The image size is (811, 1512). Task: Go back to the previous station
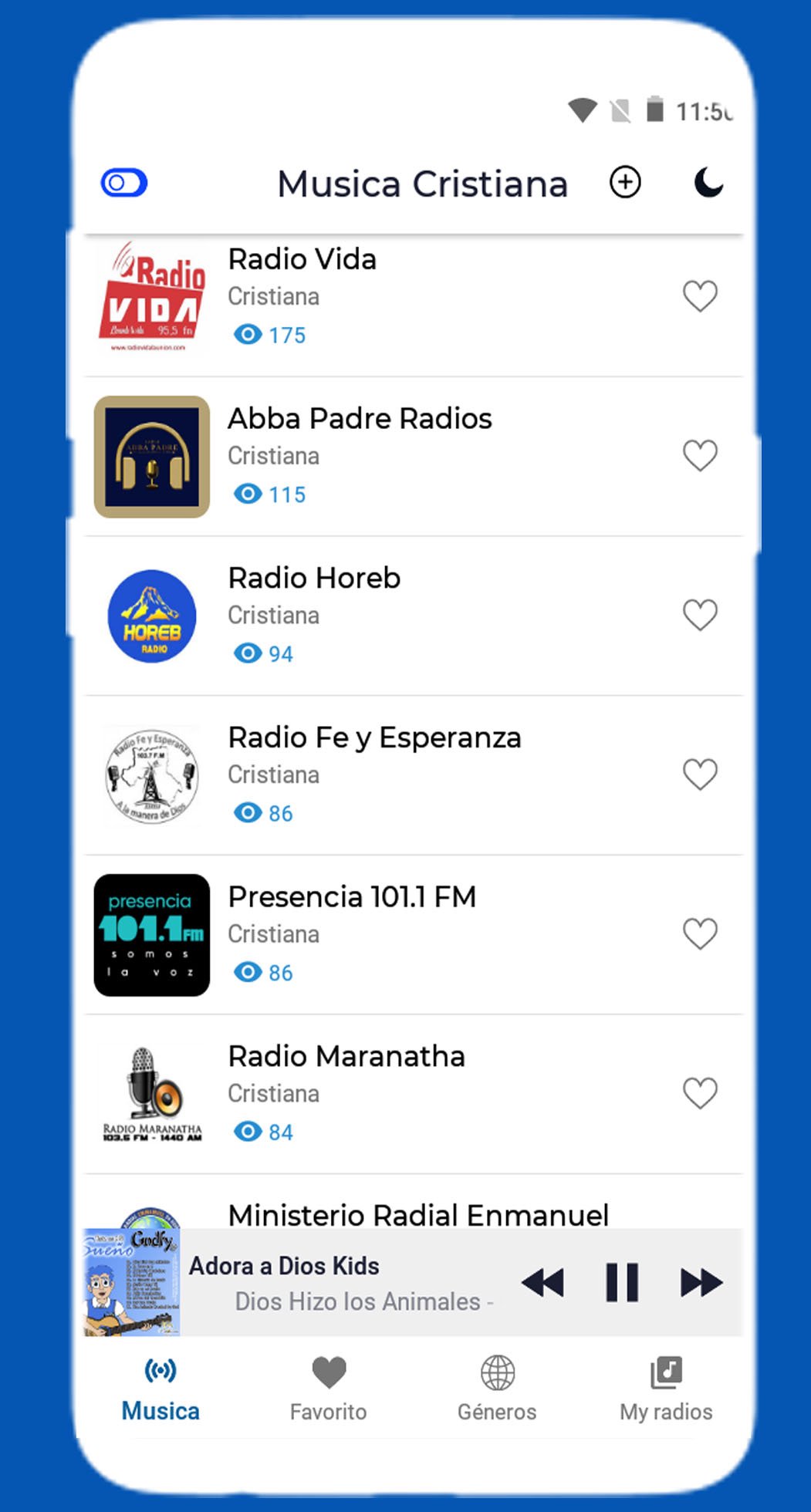pos(543,1283)
